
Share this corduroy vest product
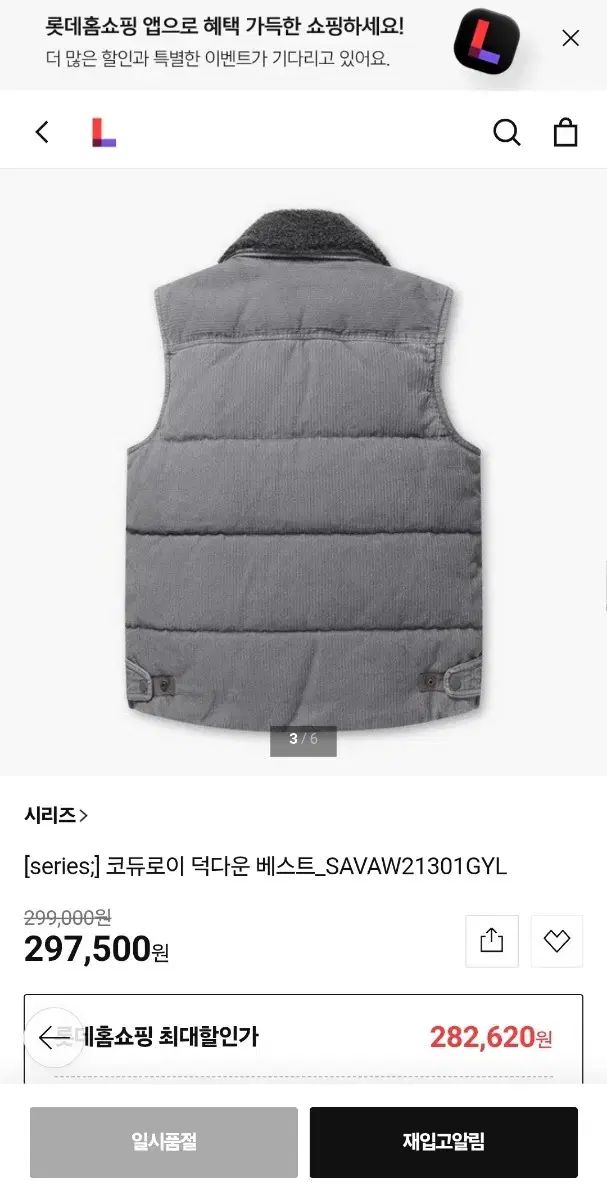tap(492, 941)
